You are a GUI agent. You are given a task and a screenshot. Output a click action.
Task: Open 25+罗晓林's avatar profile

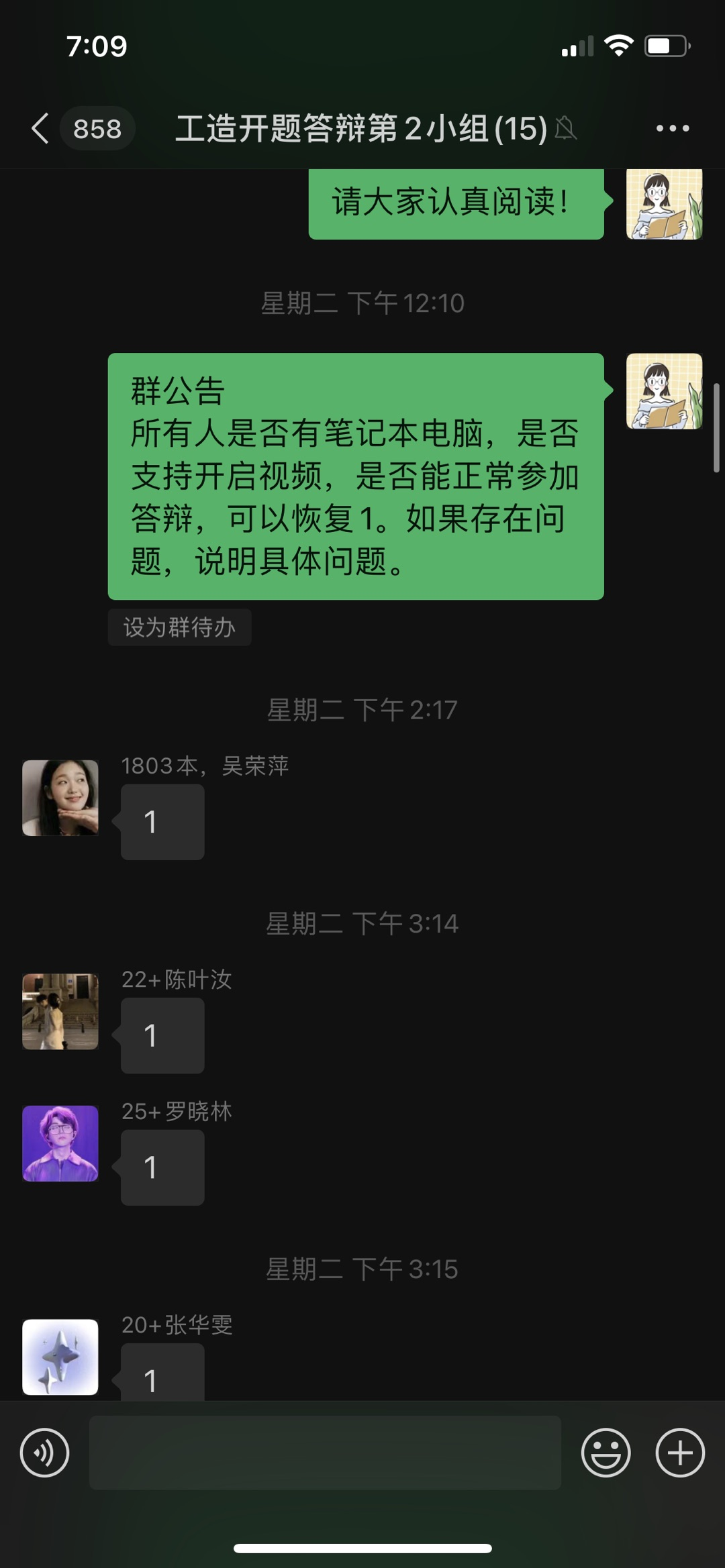click(60, 1143)
